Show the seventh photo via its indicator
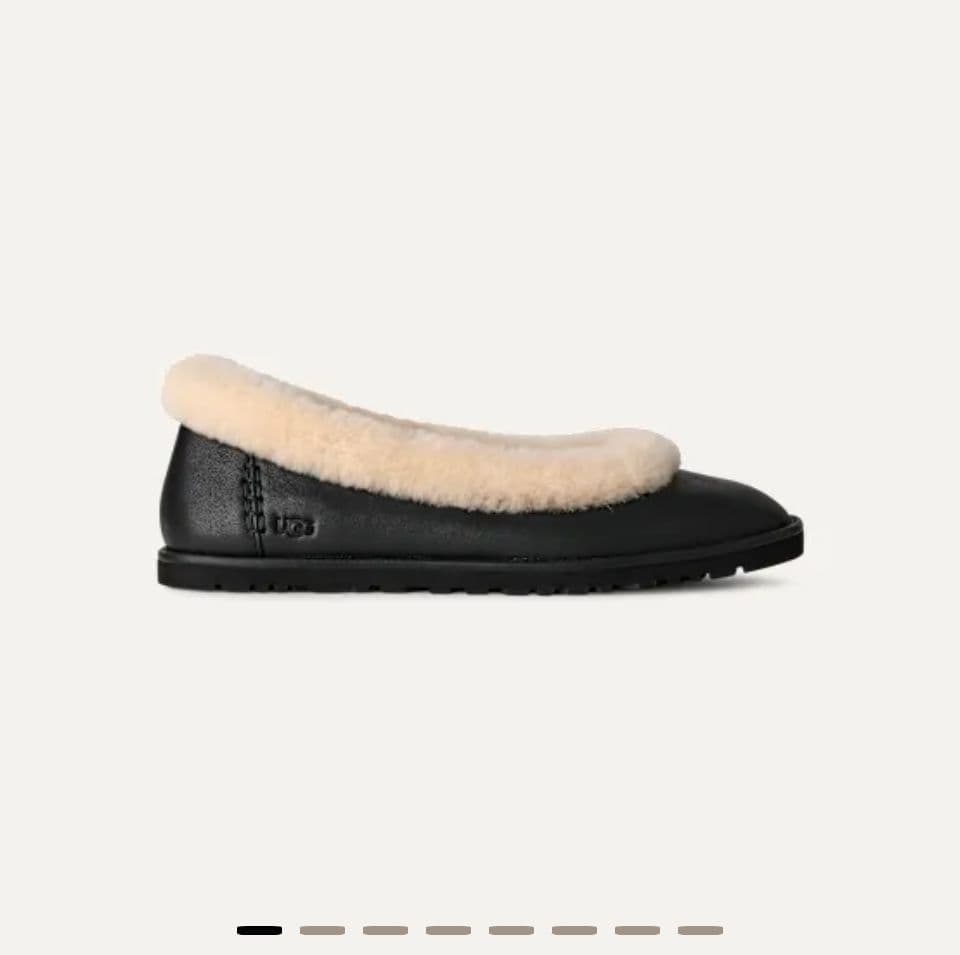The width and height of the screenshot is (960, 955). click(x=637, y=930)
